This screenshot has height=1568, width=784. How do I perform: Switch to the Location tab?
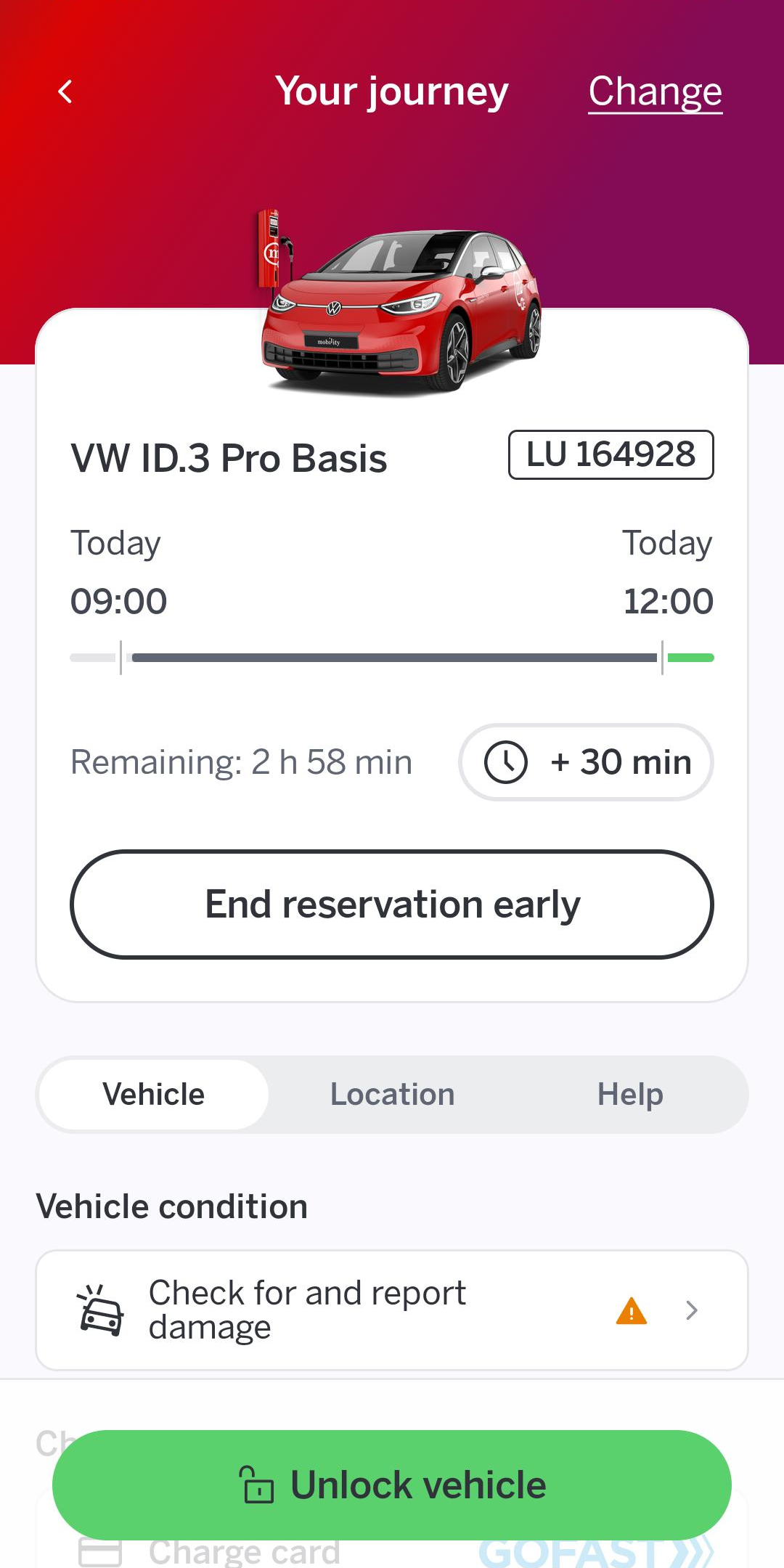[392, 1095]
